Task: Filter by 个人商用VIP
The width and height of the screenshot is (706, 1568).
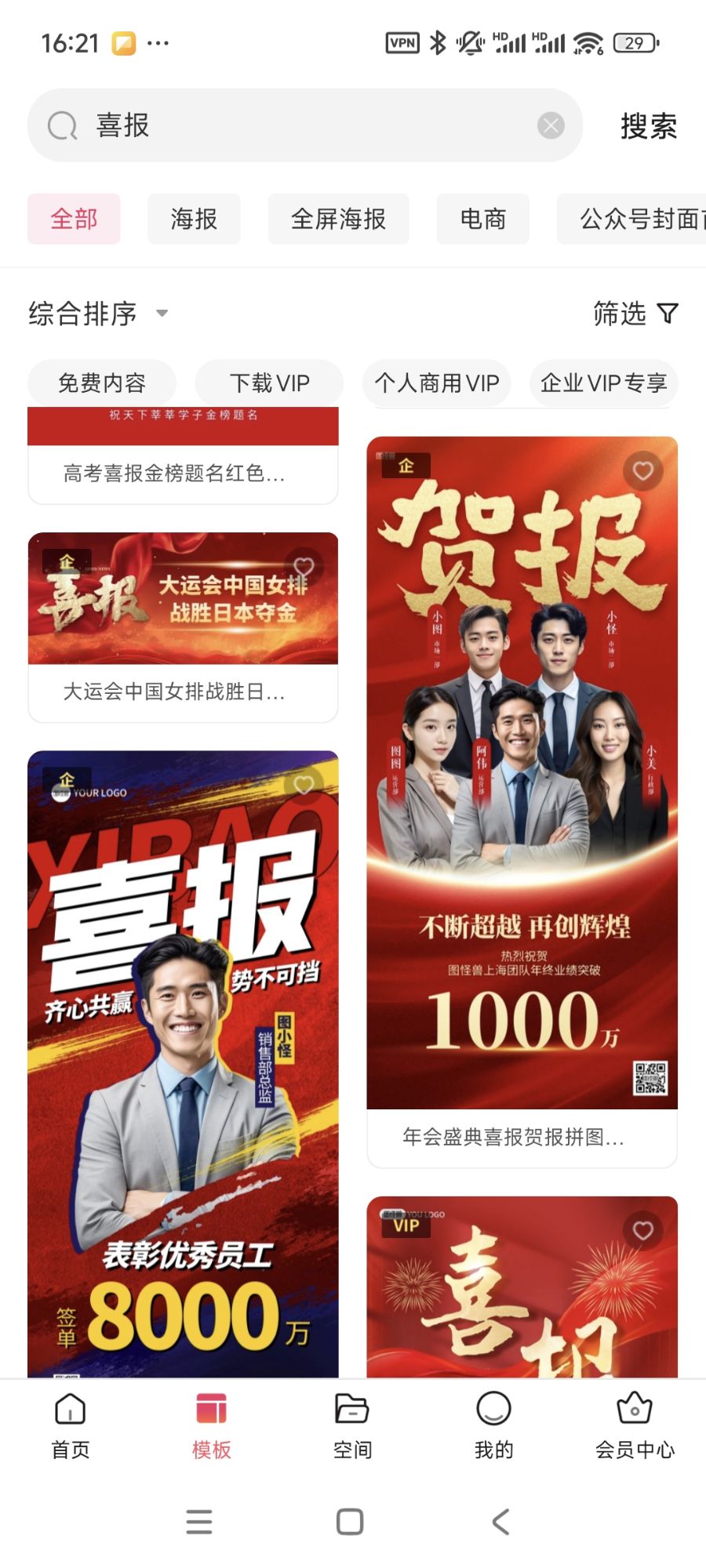Action: [437, 383]
